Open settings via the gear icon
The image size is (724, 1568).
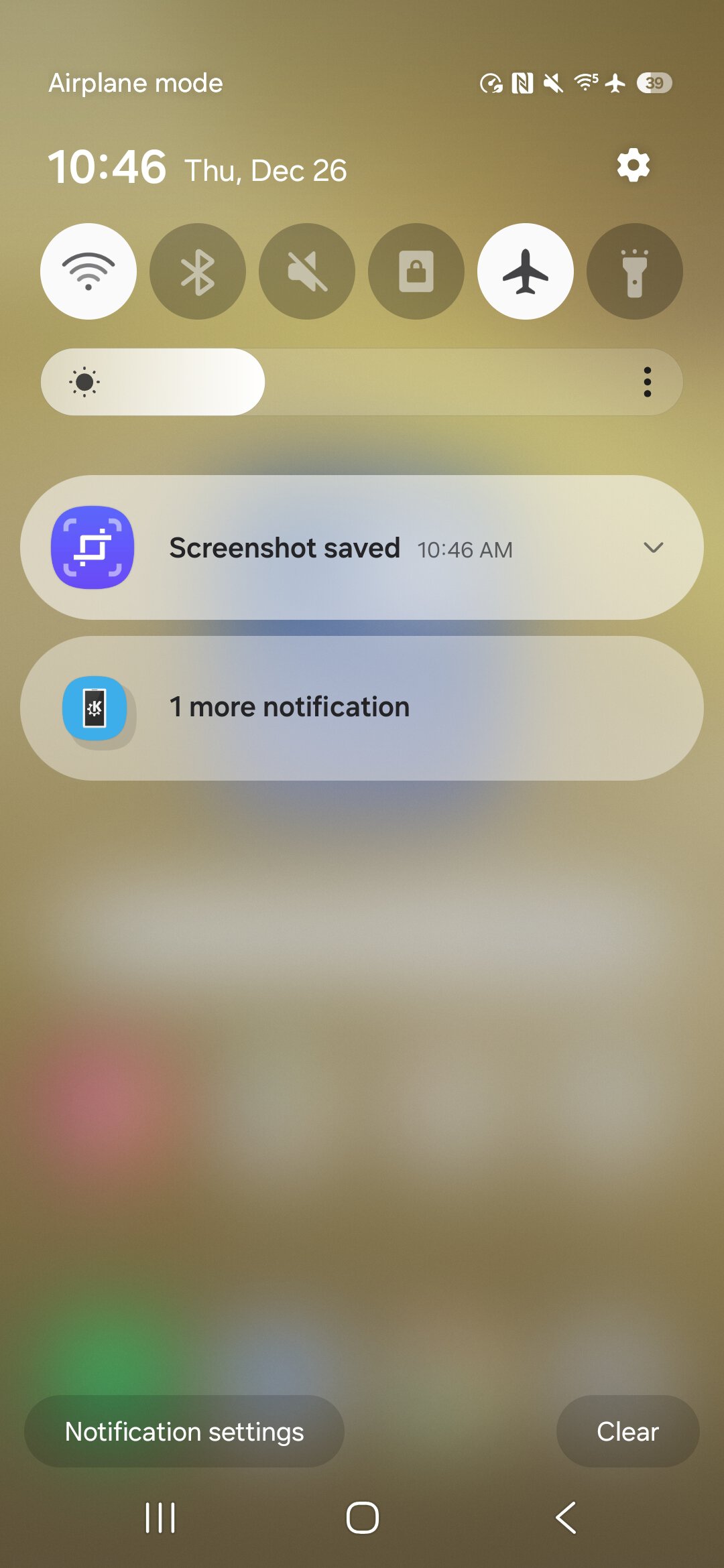tap(633, 166)
